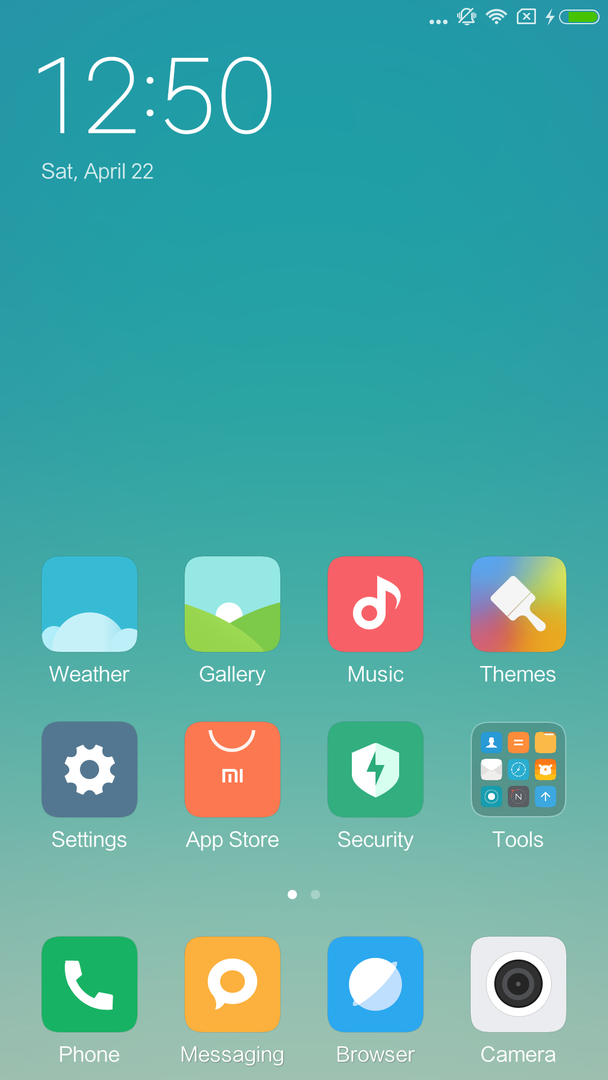Open the Messaging app
This screenshot has height=1080, width=608.
232,984
